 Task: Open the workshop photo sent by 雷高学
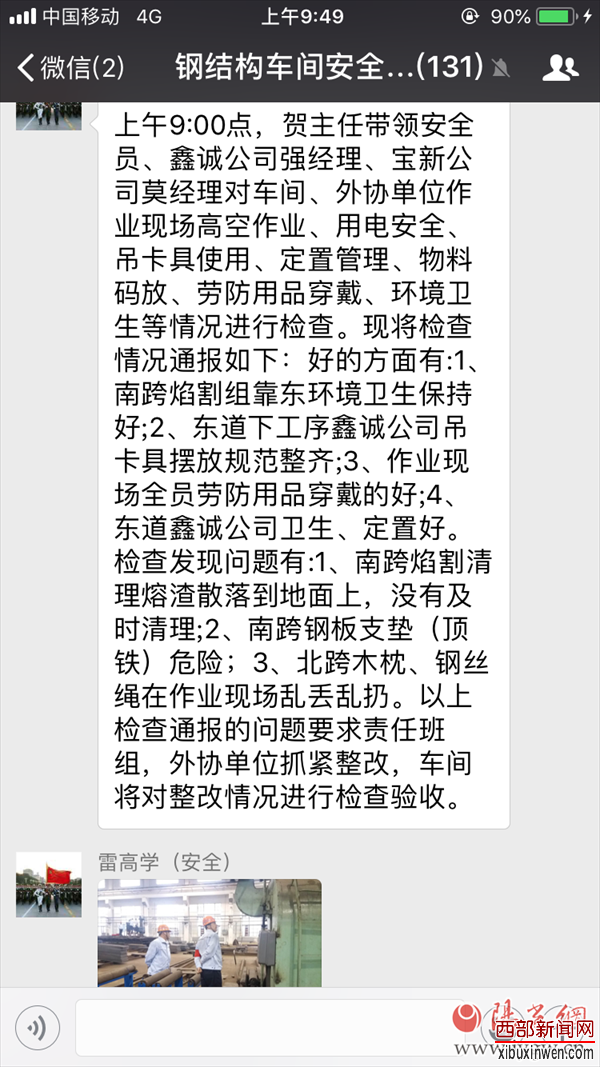pyautogui.click(x=210, y=933)
